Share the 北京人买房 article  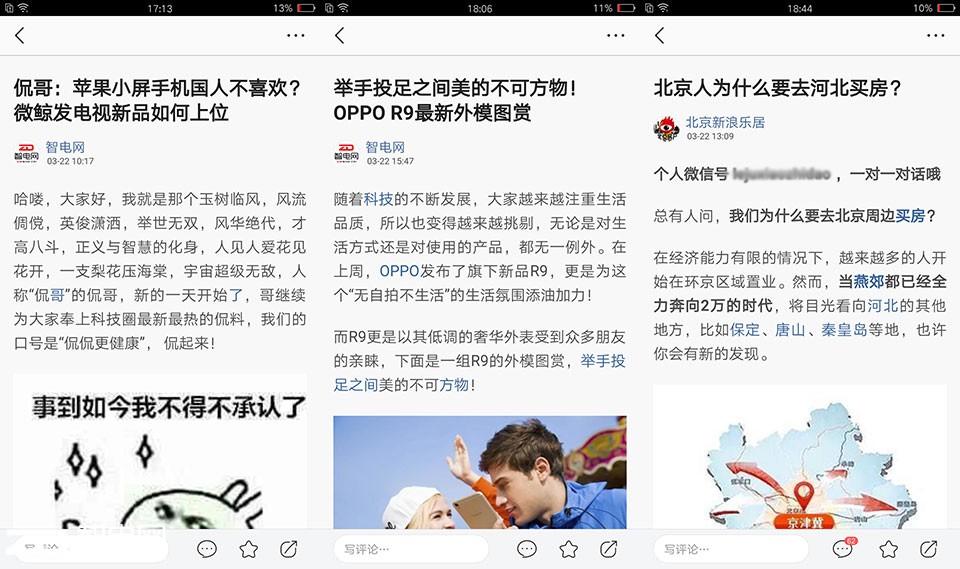[929, 549]
